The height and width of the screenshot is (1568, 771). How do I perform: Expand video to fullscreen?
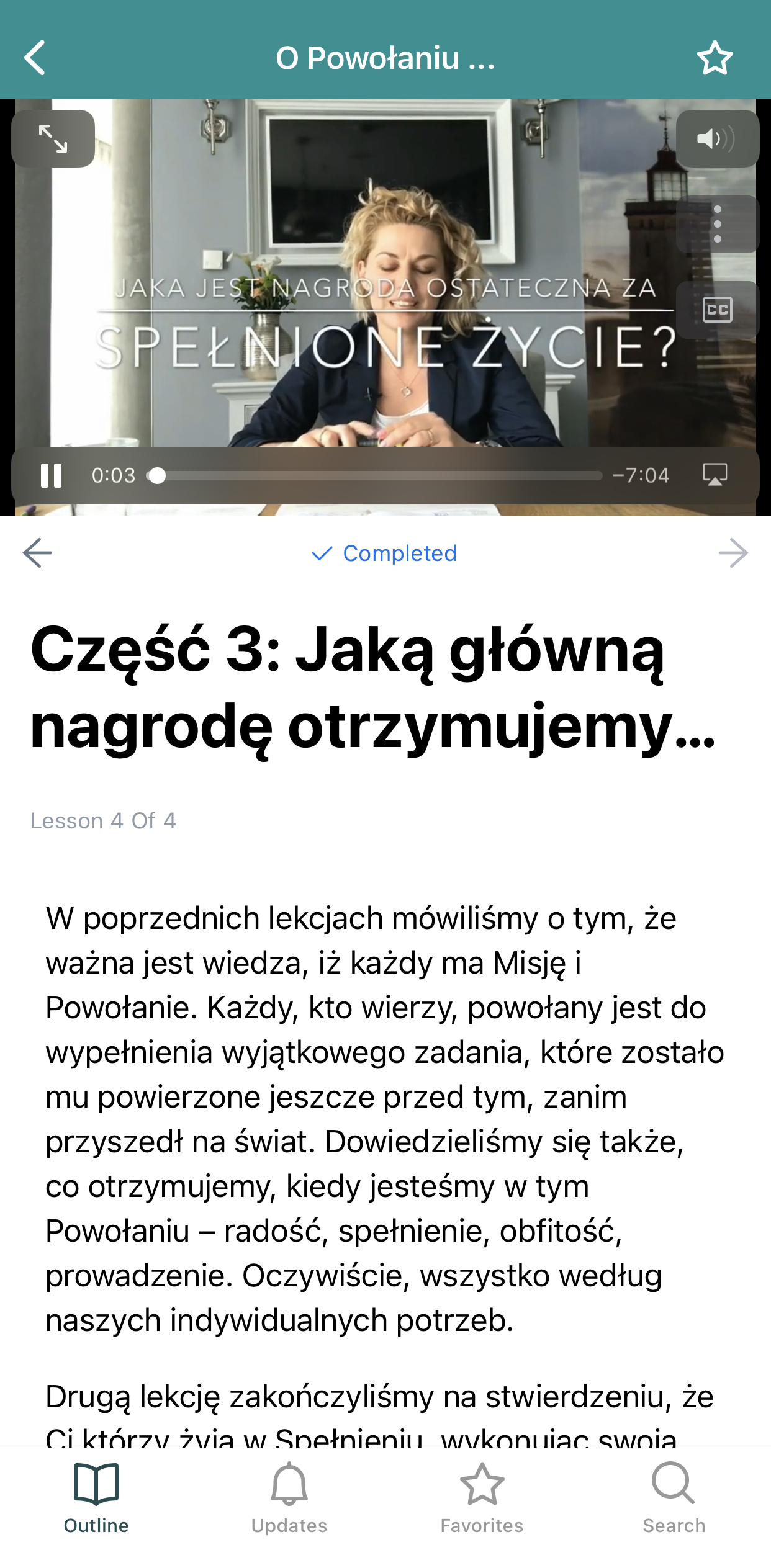[x=53, y=139]
